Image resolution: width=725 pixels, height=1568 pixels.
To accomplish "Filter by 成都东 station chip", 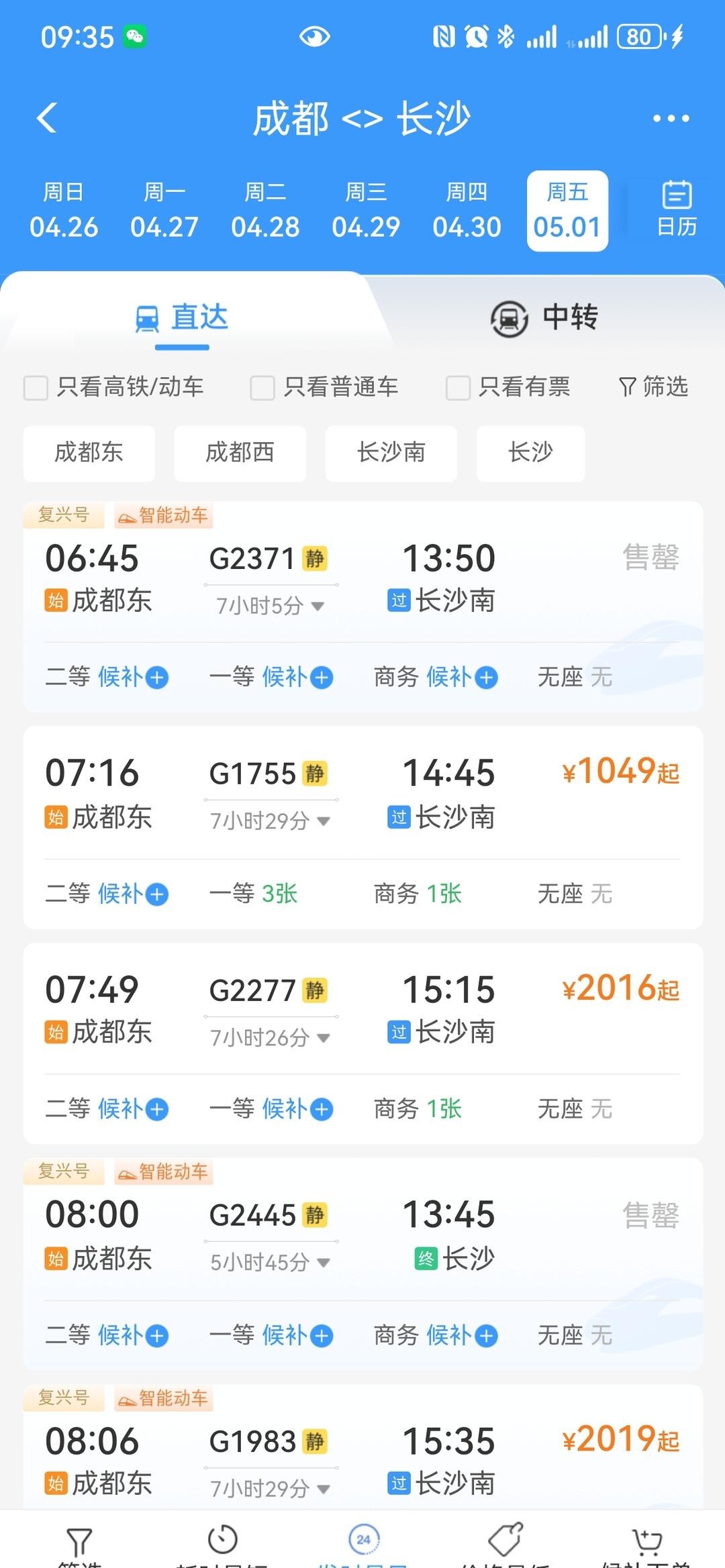I will pos(89,453).
